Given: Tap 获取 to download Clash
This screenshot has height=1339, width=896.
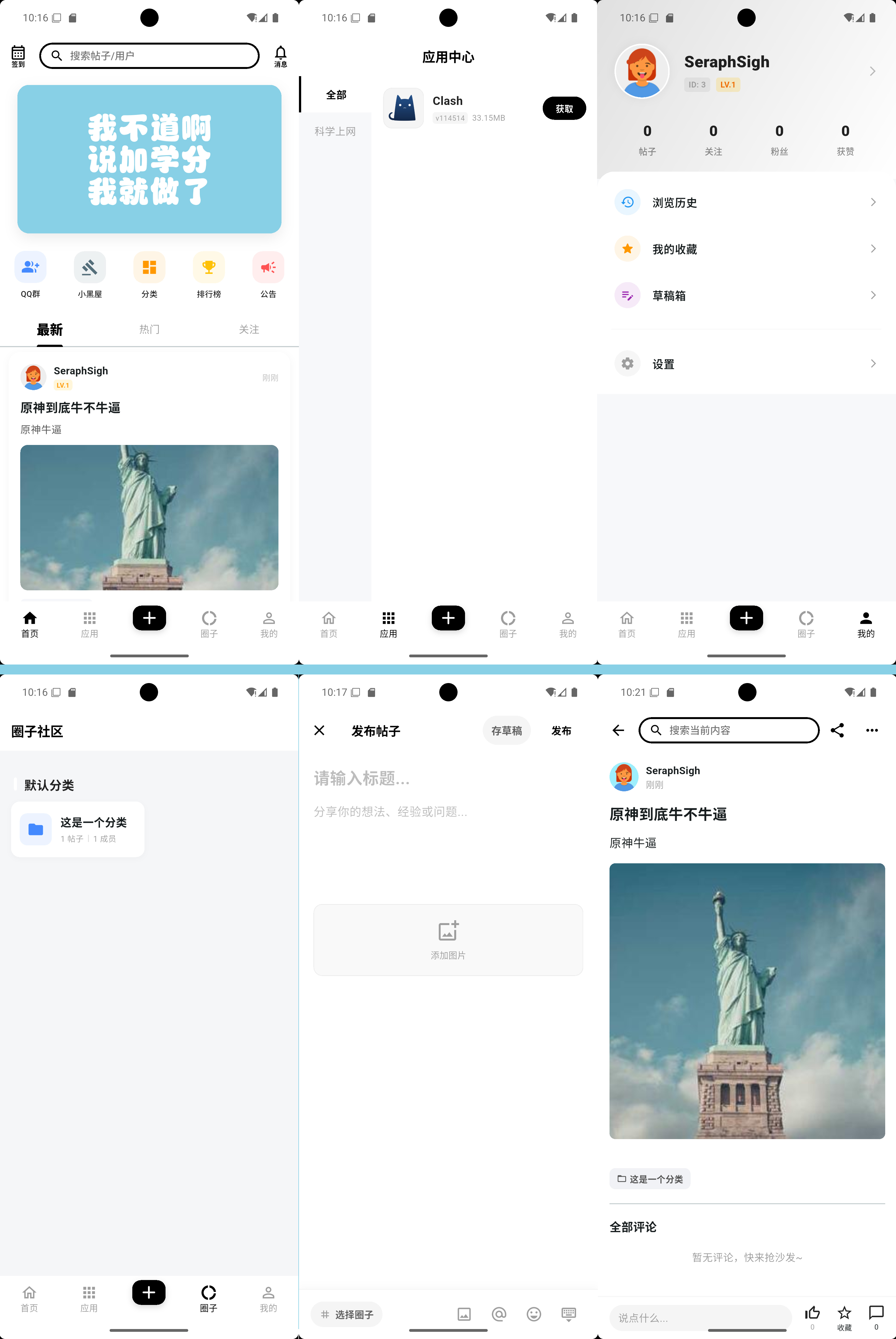Looking at the screenshot, I should 564,107.
